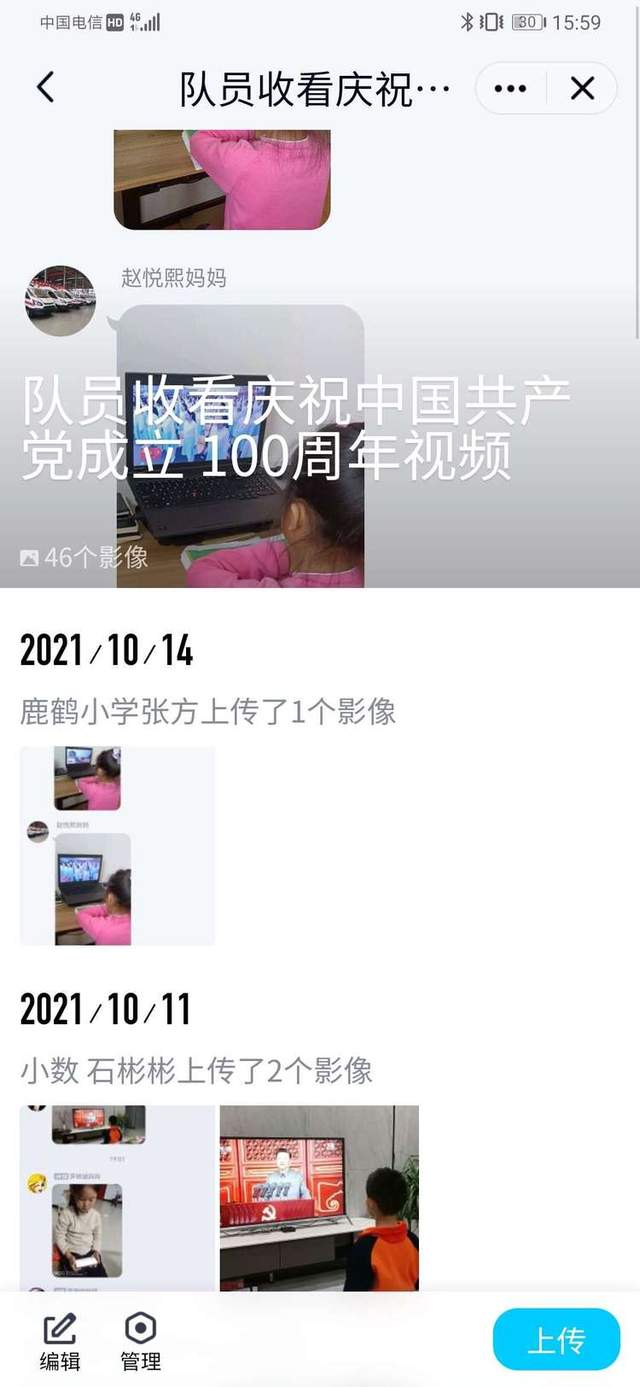The width and height of the screenshot is (640, 1387).
Task: Open the photo uploaded on 2021/10/14
Action: pos(117,845)
